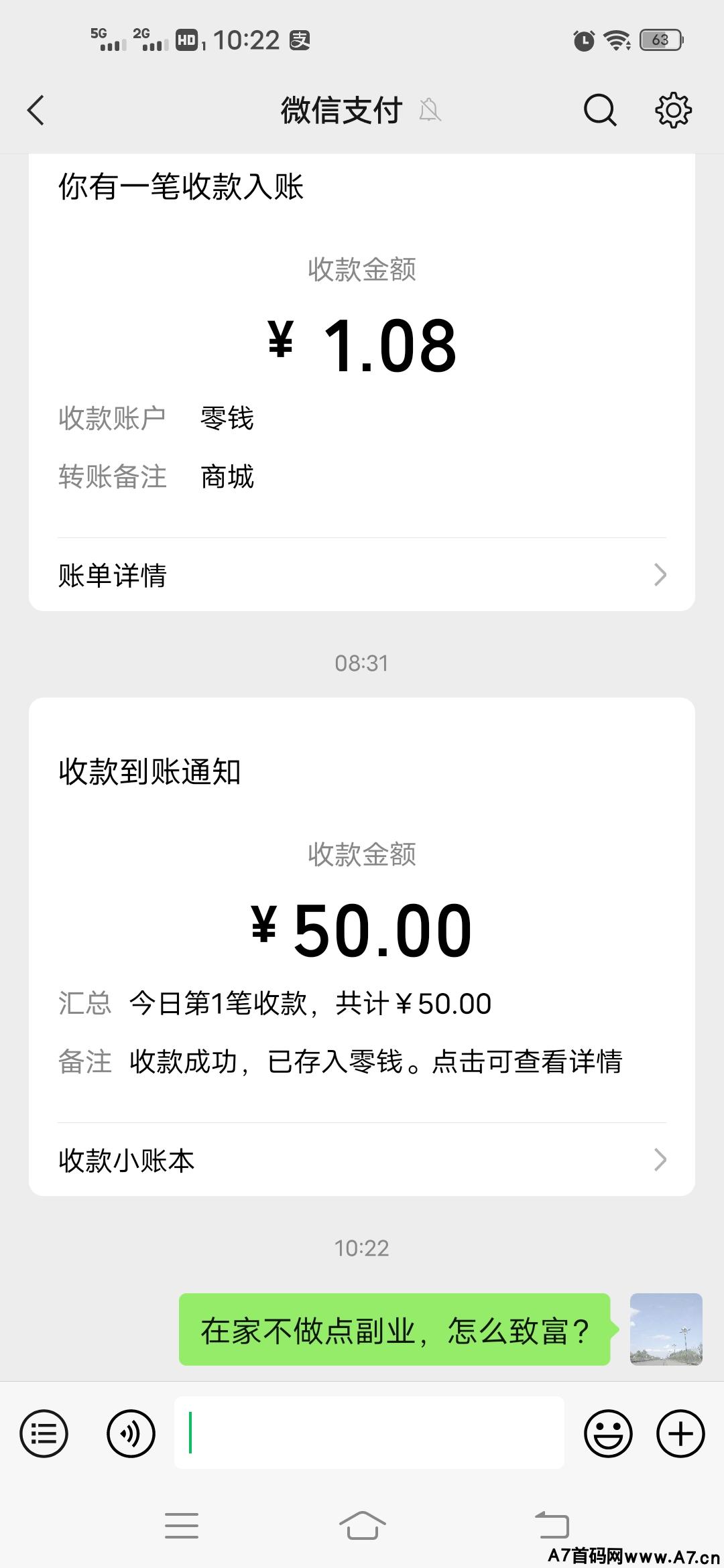Image resolution: width=724 pixels, height=1568 pixels.
Task: Open the service menu list icon
Action: (x=44, y=1434)
